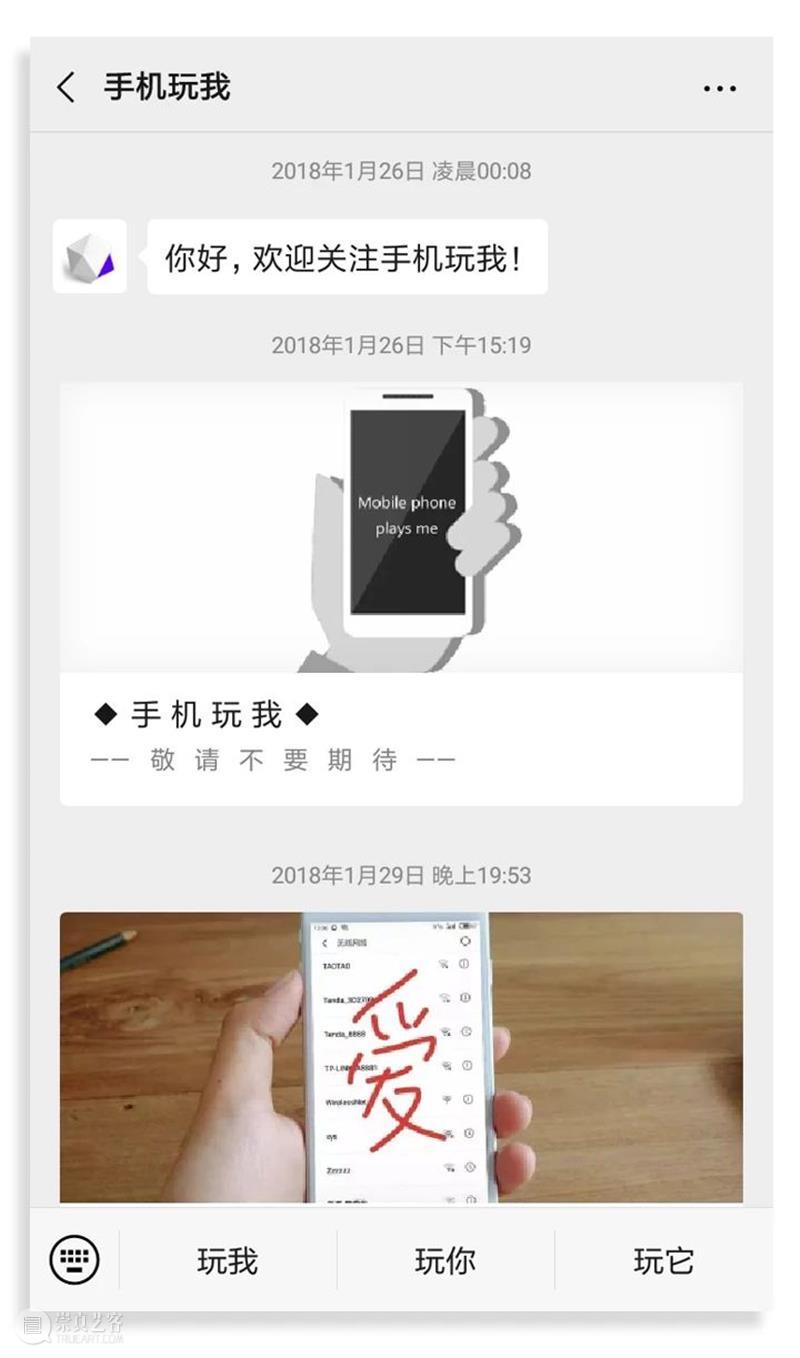Open the account avatar profile
Viewport: 800px width, 1358px height.
[90, 256]
